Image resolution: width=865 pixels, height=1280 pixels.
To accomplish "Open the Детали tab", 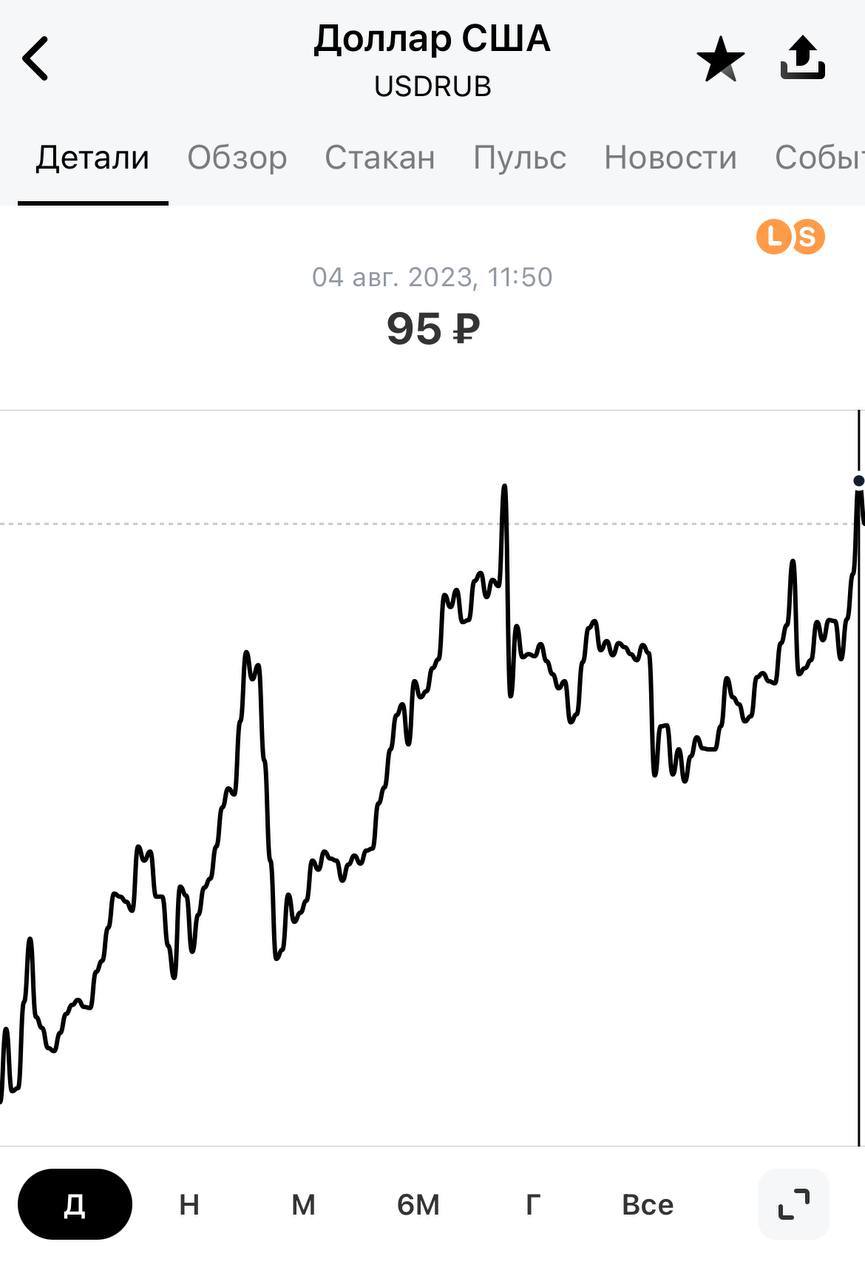I will [x=92, y=158].
